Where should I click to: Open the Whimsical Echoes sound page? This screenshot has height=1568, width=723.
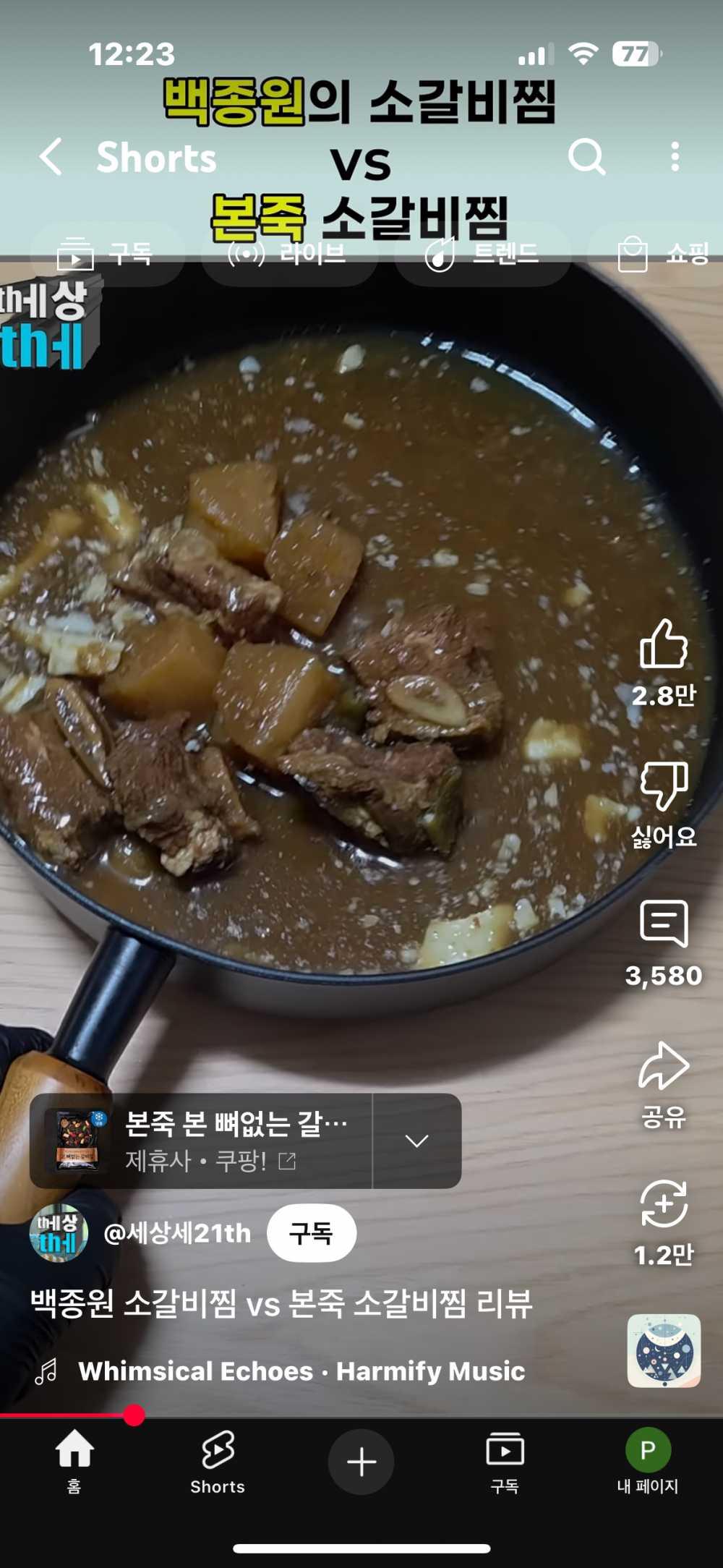click(301, 1371)
